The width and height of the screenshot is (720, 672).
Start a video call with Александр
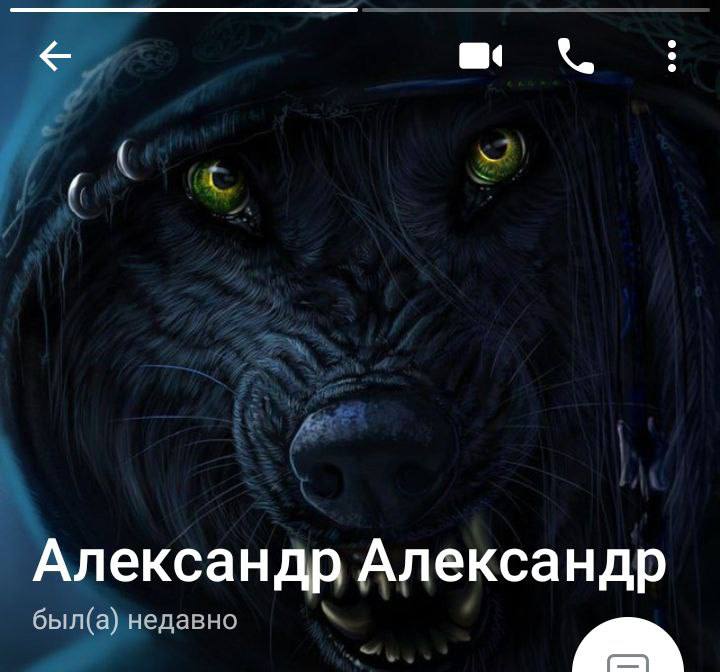480,57
